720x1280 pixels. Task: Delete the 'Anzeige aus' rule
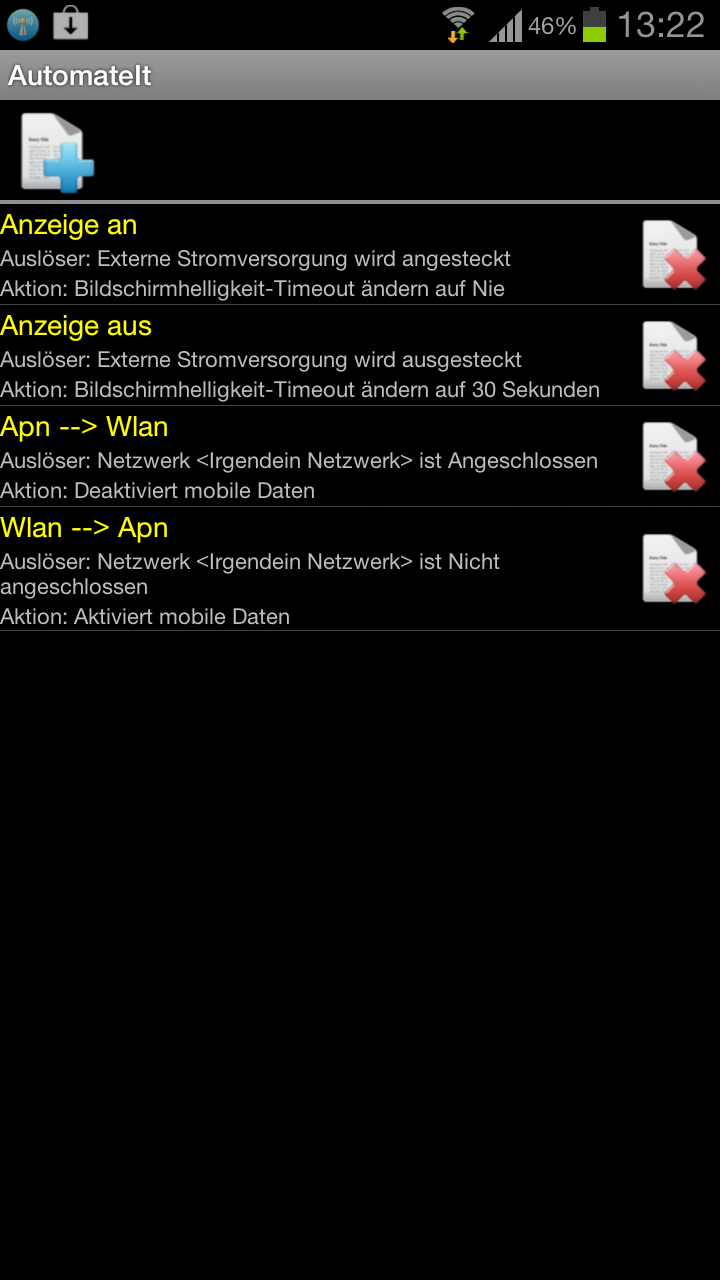coord(674,356)
